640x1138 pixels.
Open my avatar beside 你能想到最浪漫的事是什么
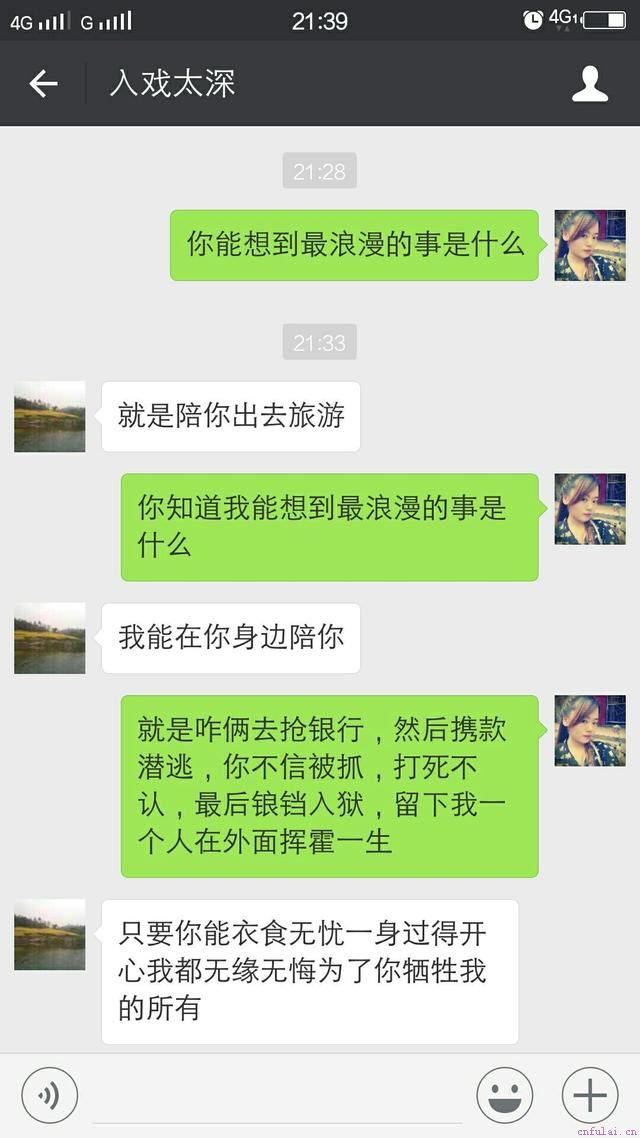(x=590, y=245)
